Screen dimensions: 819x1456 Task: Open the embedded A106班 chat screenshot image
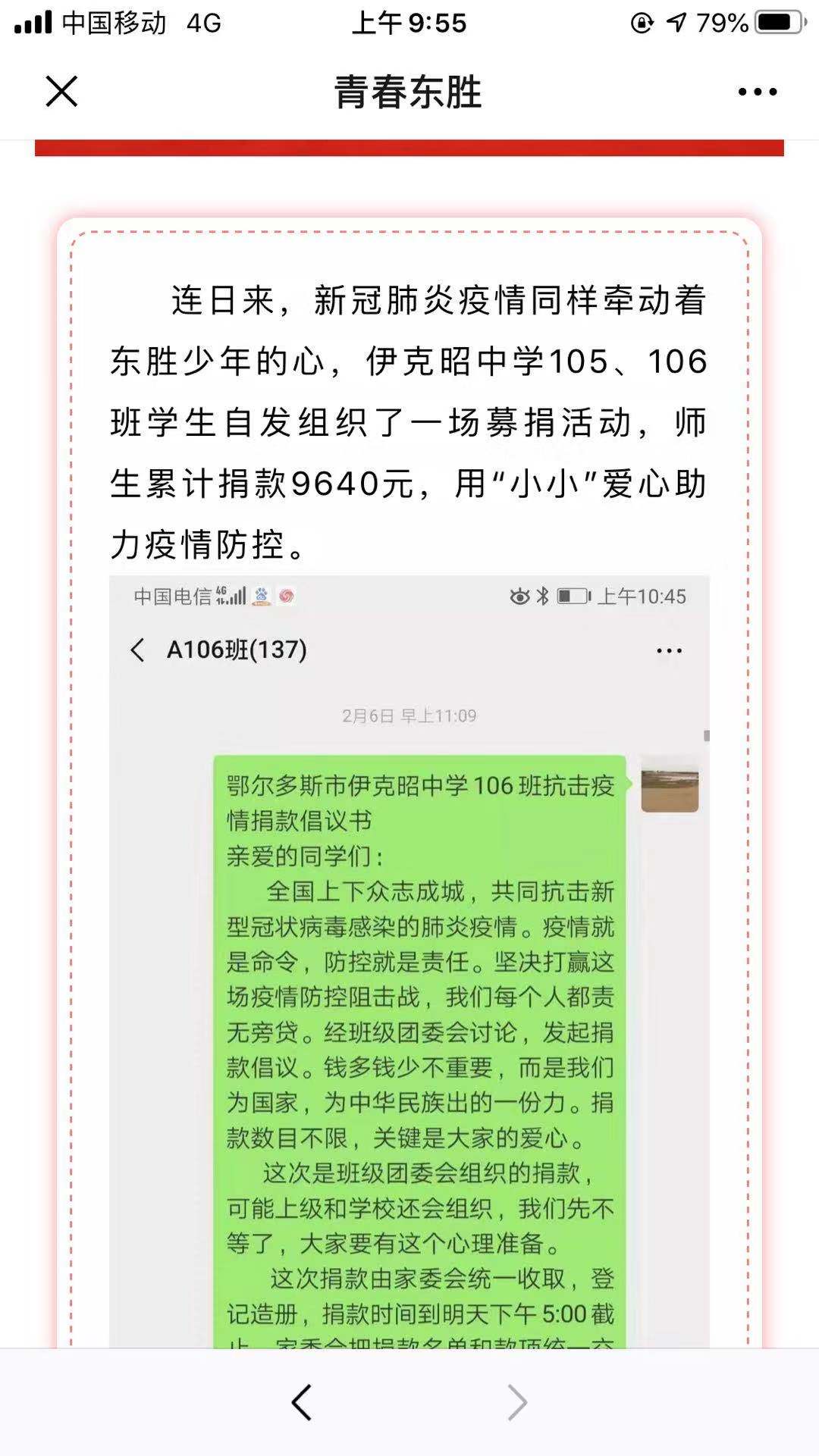click(409, 963)
